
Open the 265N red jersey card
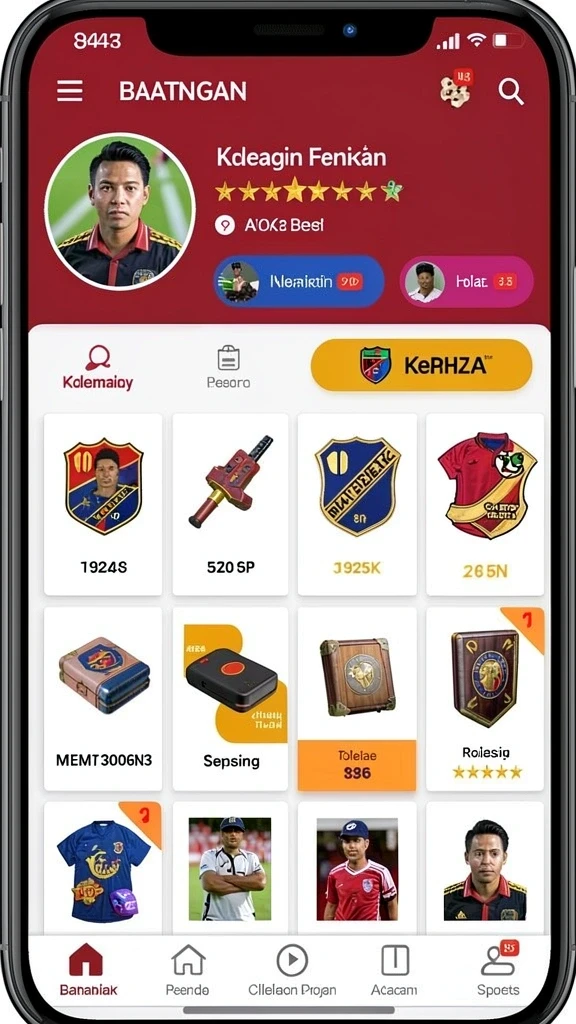click(x=485, y=504)
